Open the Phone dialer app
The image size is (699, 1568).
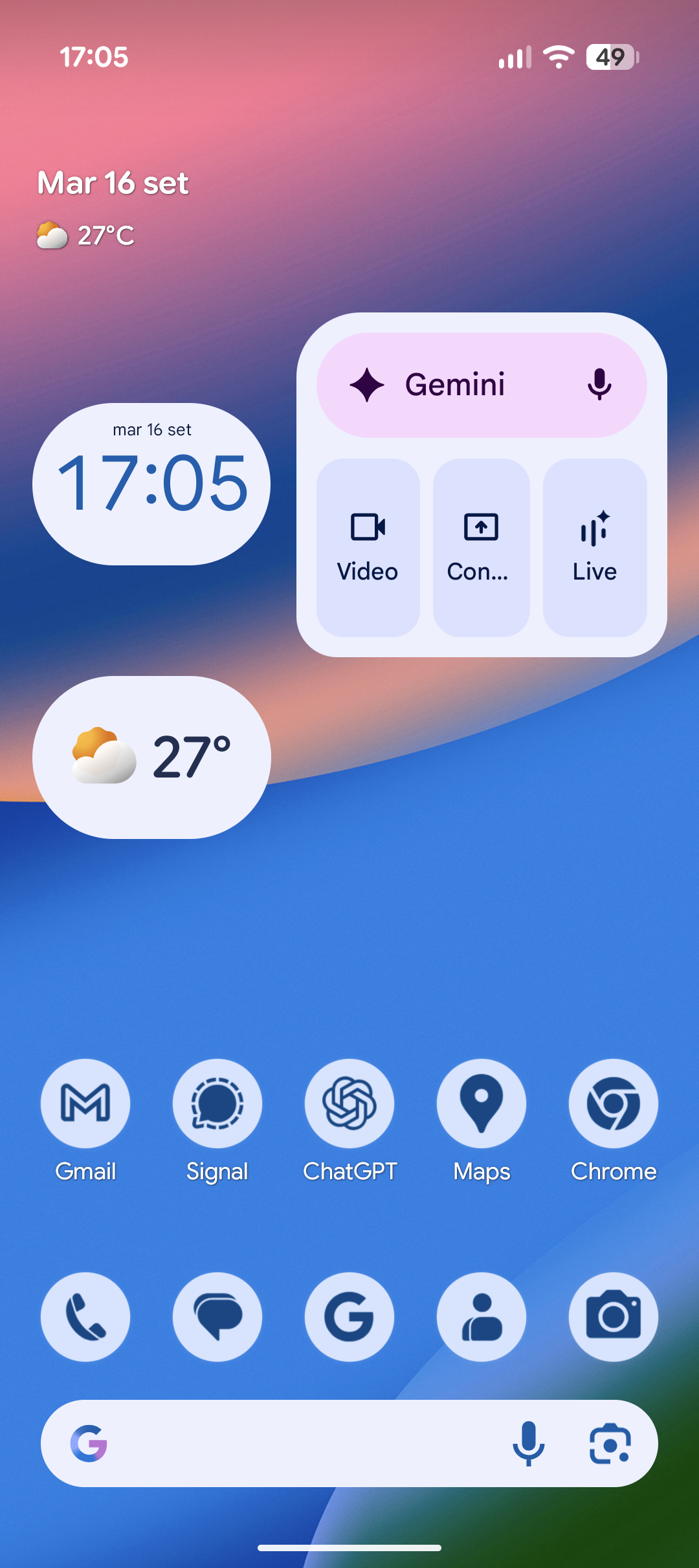(85, 1317)
